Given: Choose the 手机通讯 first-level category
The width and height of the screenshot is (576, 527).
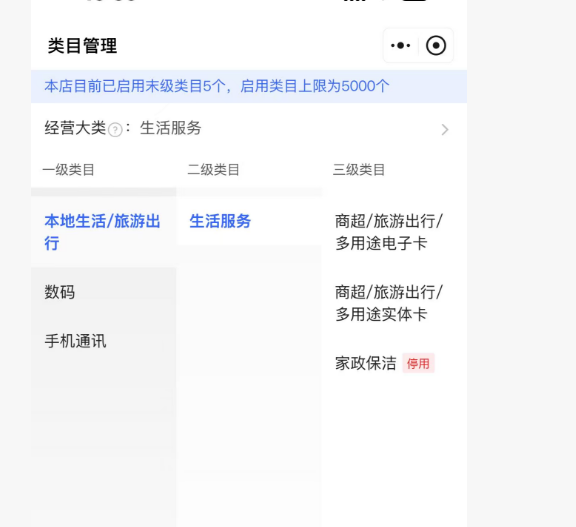Looking at the screenshot, I should pos(103,341).
